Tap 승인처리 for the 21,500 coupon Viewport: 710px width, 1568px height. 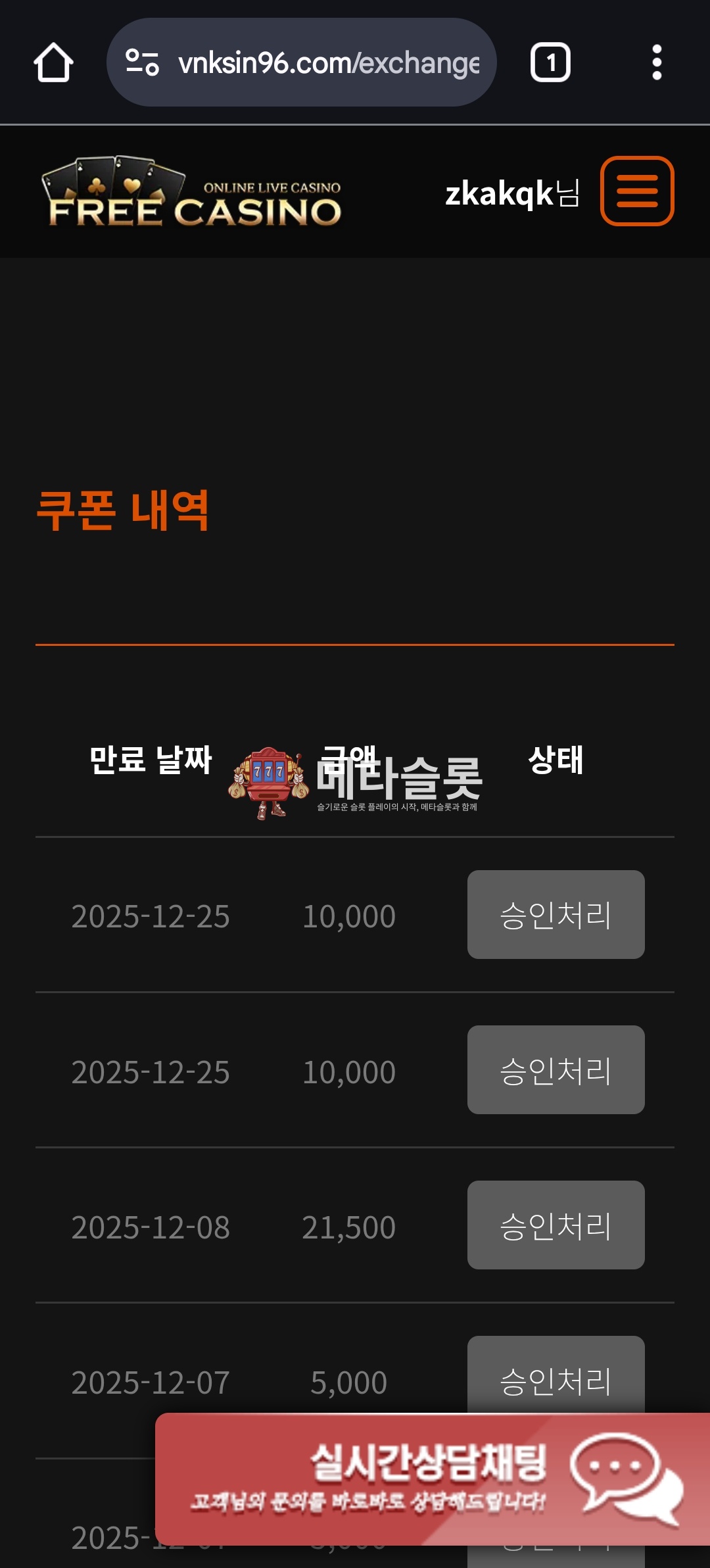tap(556, 1225)
